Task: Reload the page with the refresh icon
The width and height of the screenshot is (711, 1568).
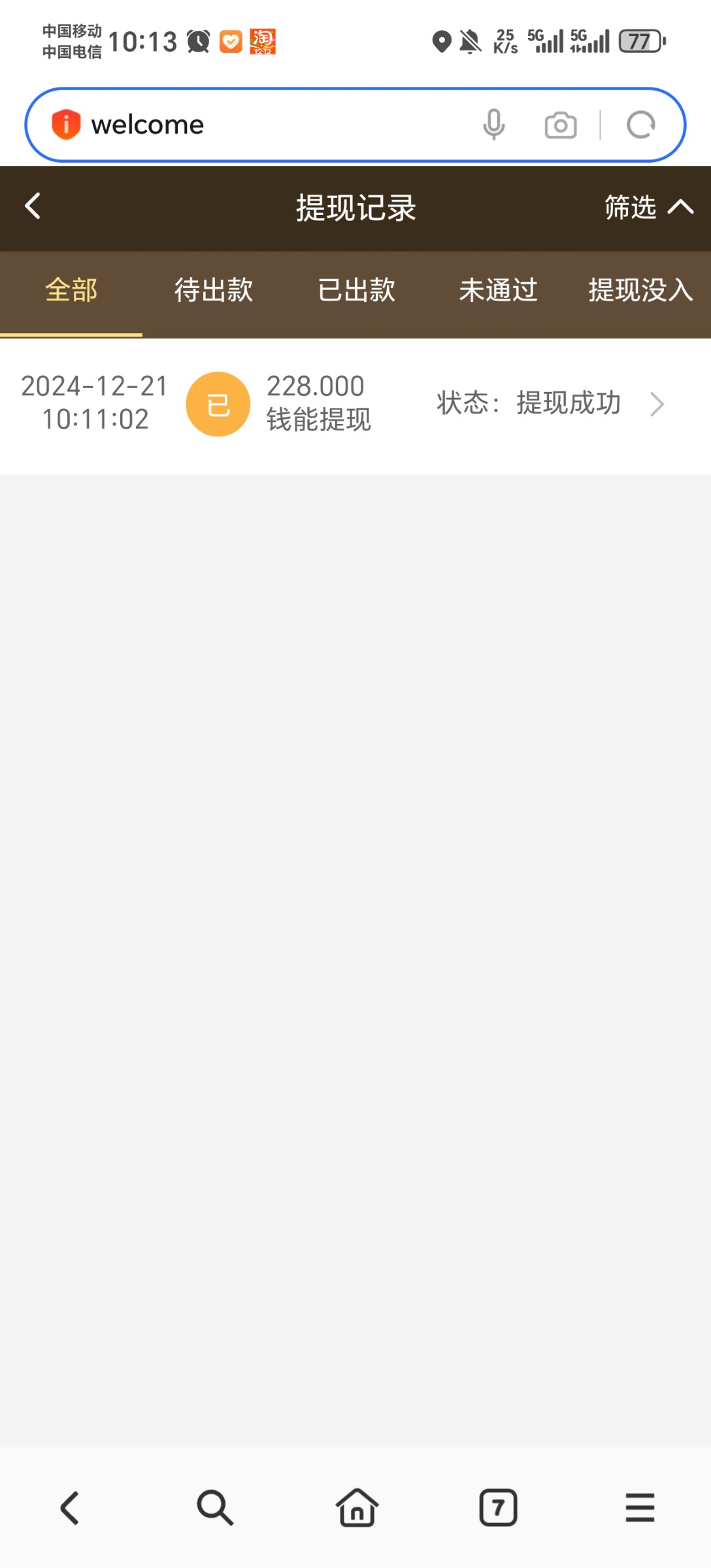Action: click(x=640, y=125)
